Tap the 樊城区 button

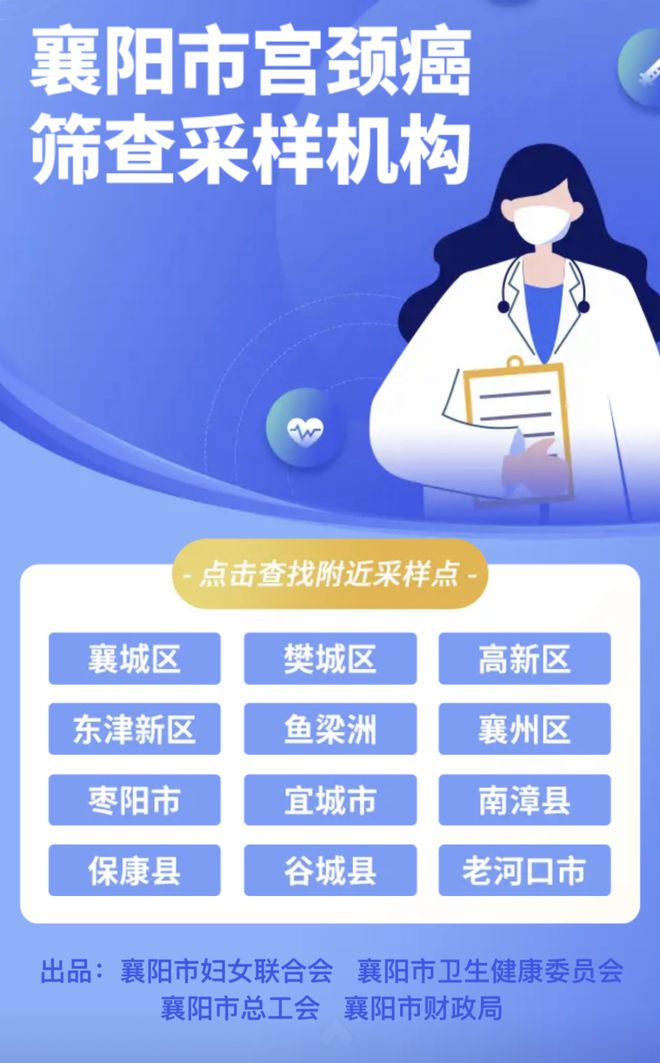tap(330, 659)
